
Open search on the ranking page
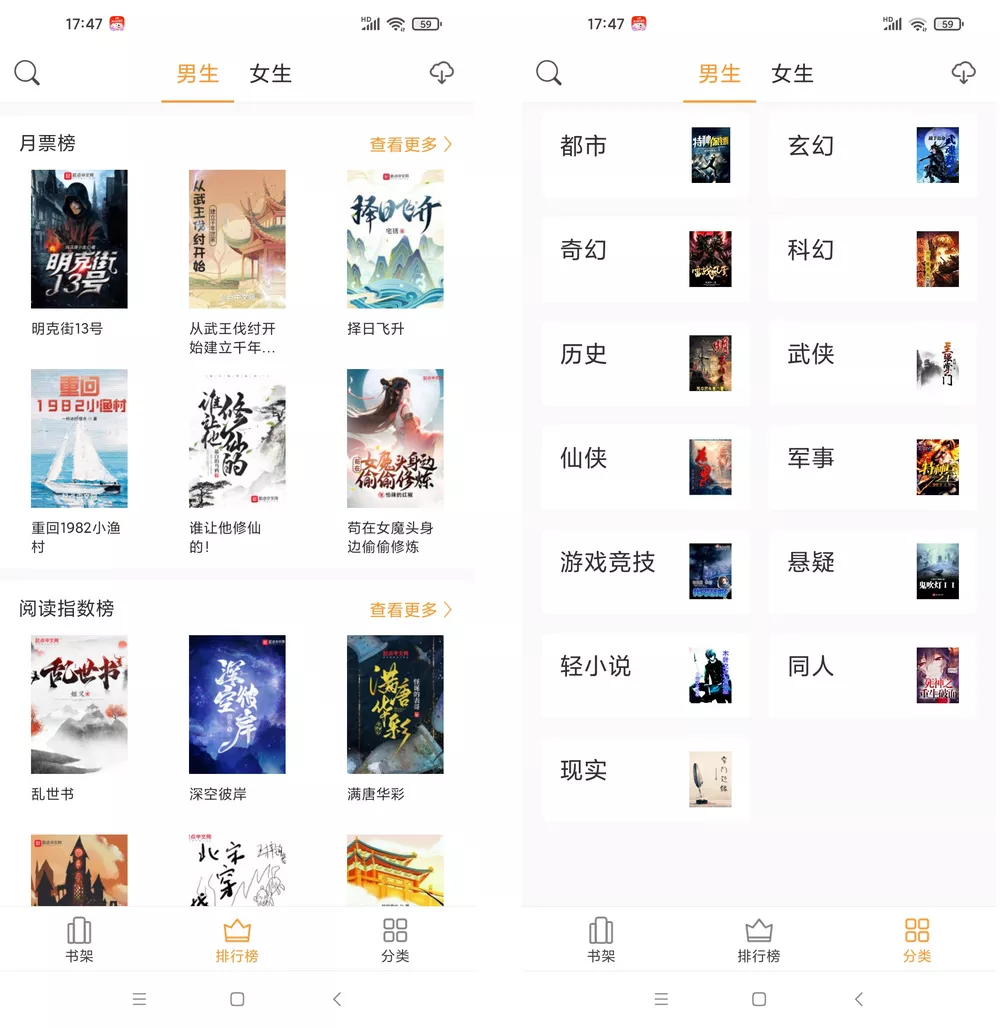tap(27, 73)
